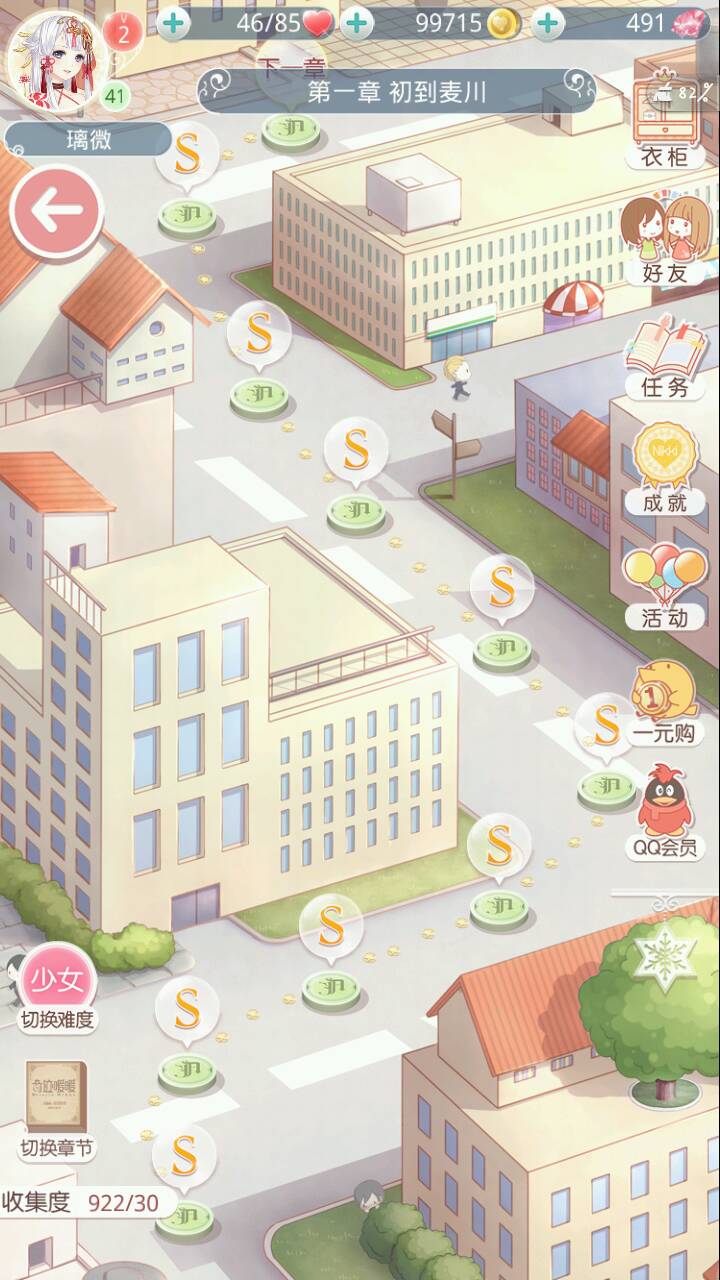Open the 任务 tasks book
This screenshot has width=720, height=1280.
pyautogui.click(x=665, y=357)
